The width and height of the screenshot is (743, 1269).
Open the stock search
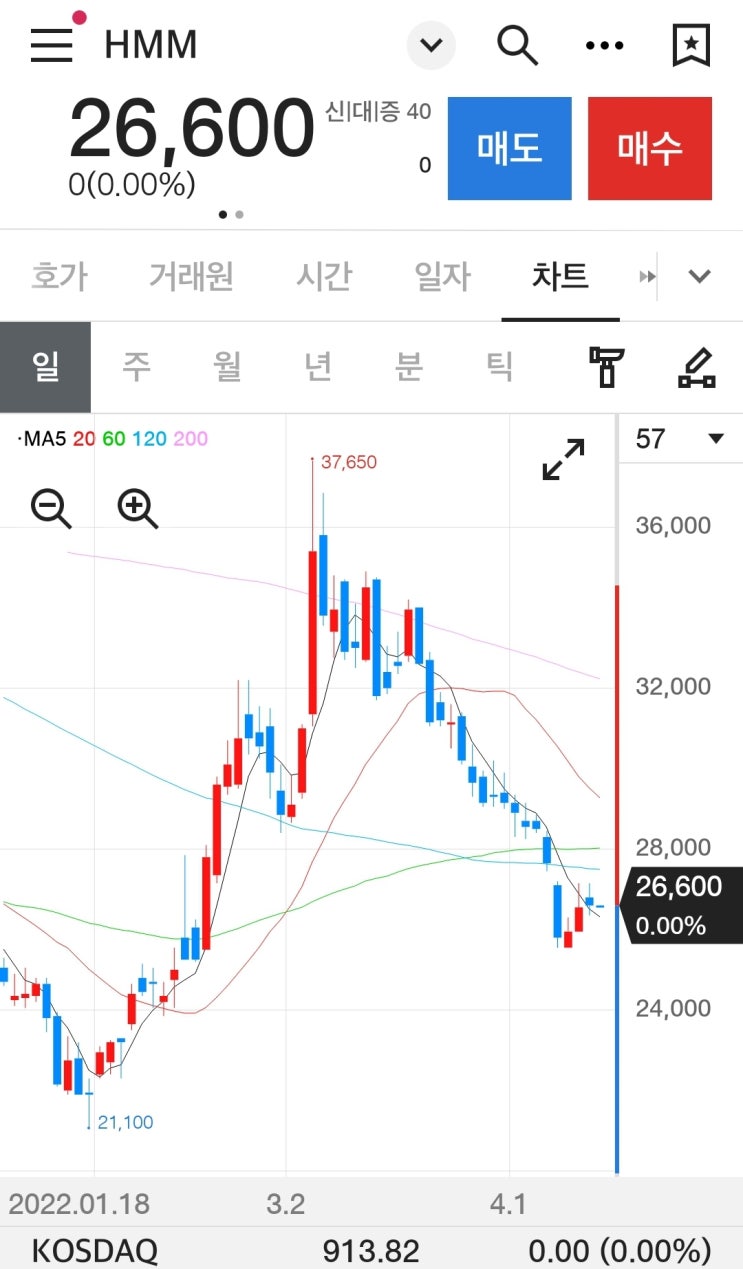point(517,45)
